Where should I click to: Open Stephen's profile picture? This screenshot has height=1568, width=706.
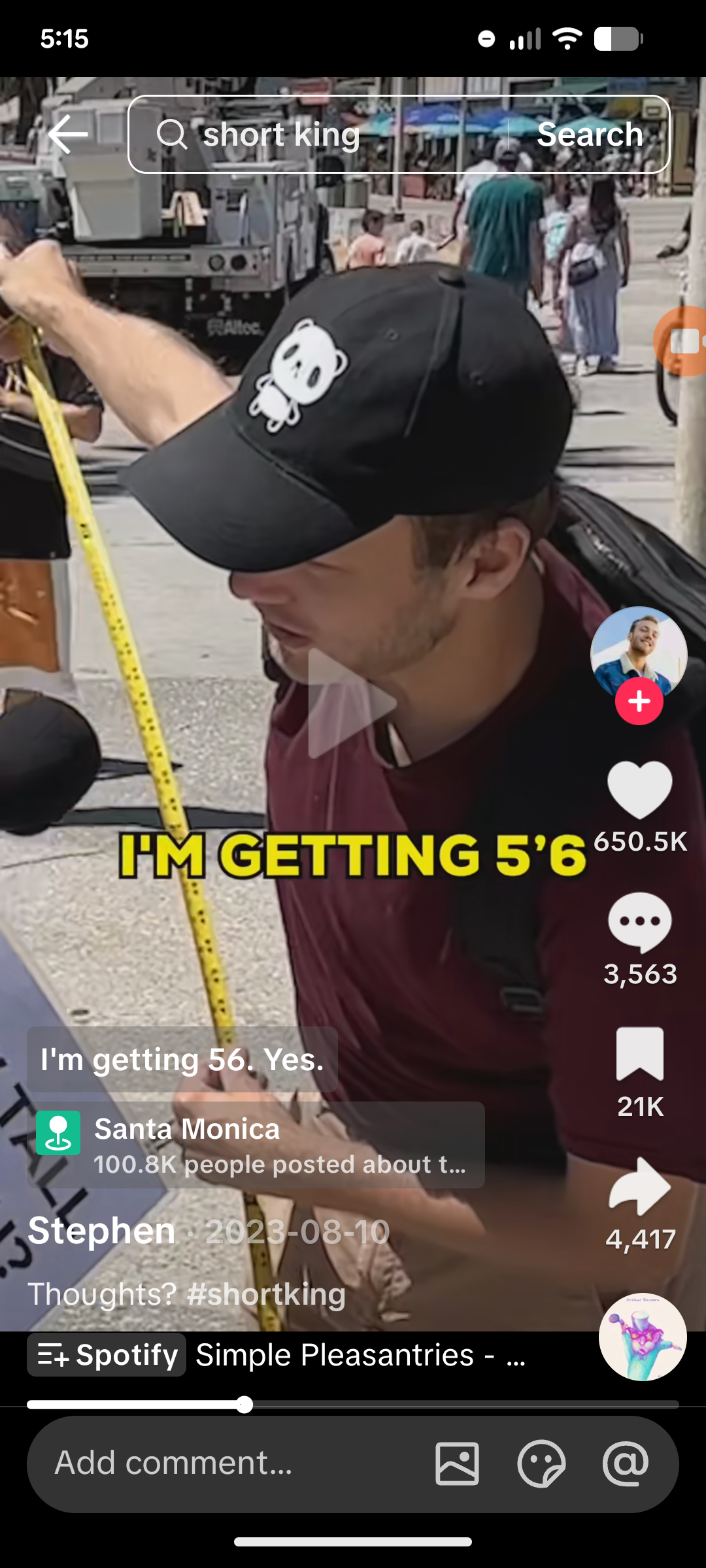click(639, 652)
